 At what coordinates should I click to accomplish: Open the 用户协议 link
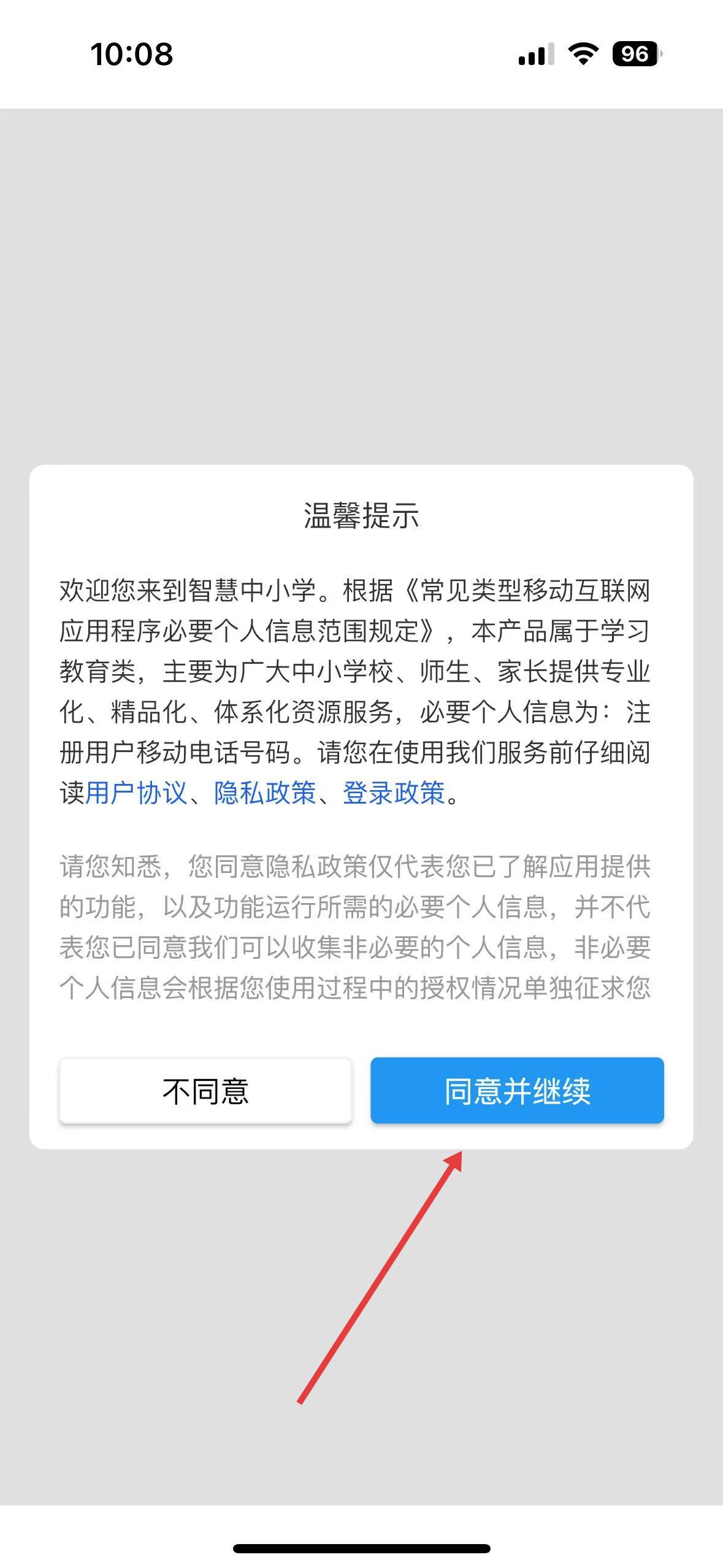[136, 793]
